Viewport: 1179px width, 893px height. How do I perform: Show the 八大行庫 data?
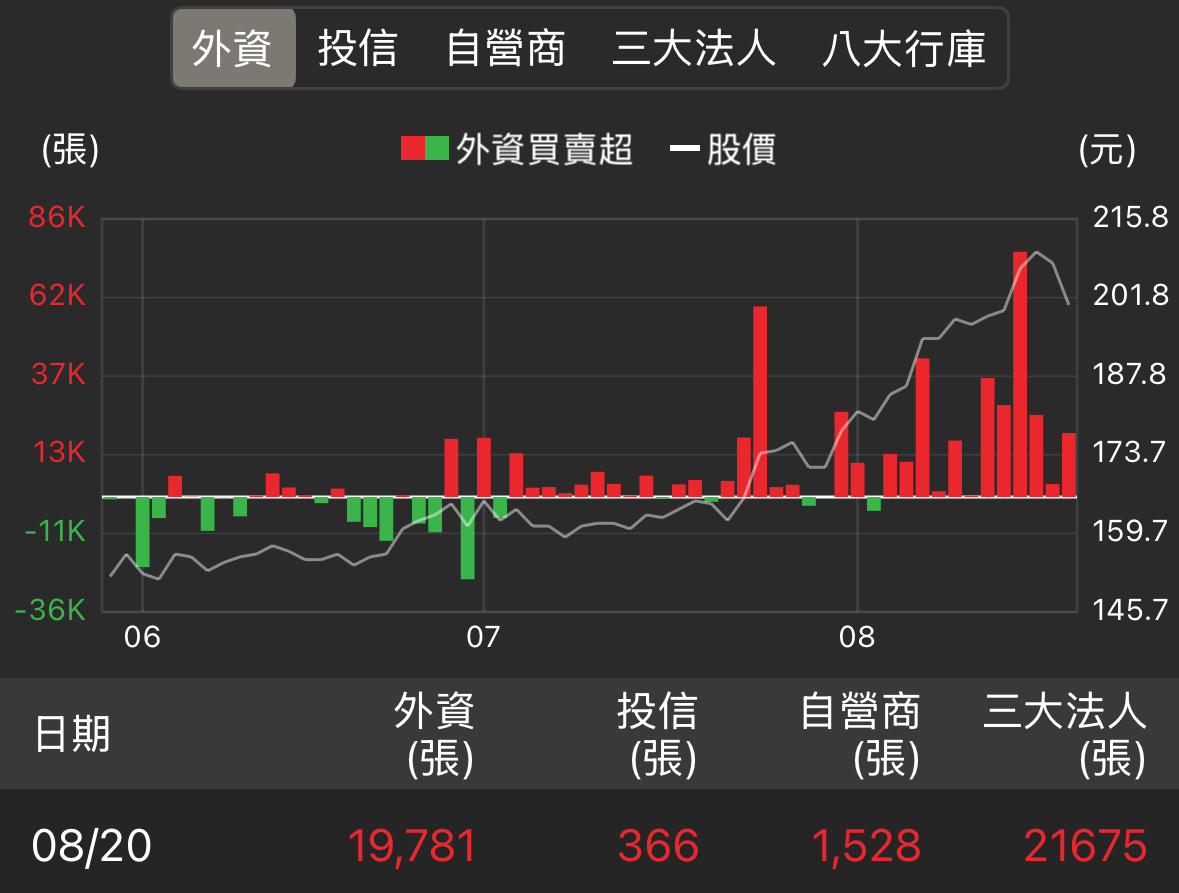pos(903,49)
